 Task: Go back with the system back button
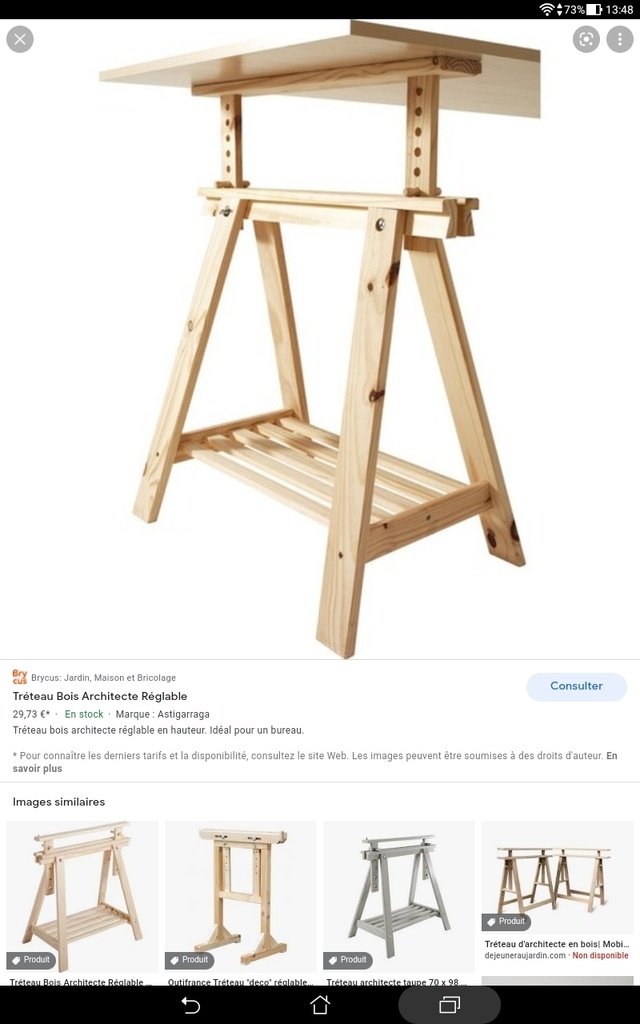point(190,1004)
